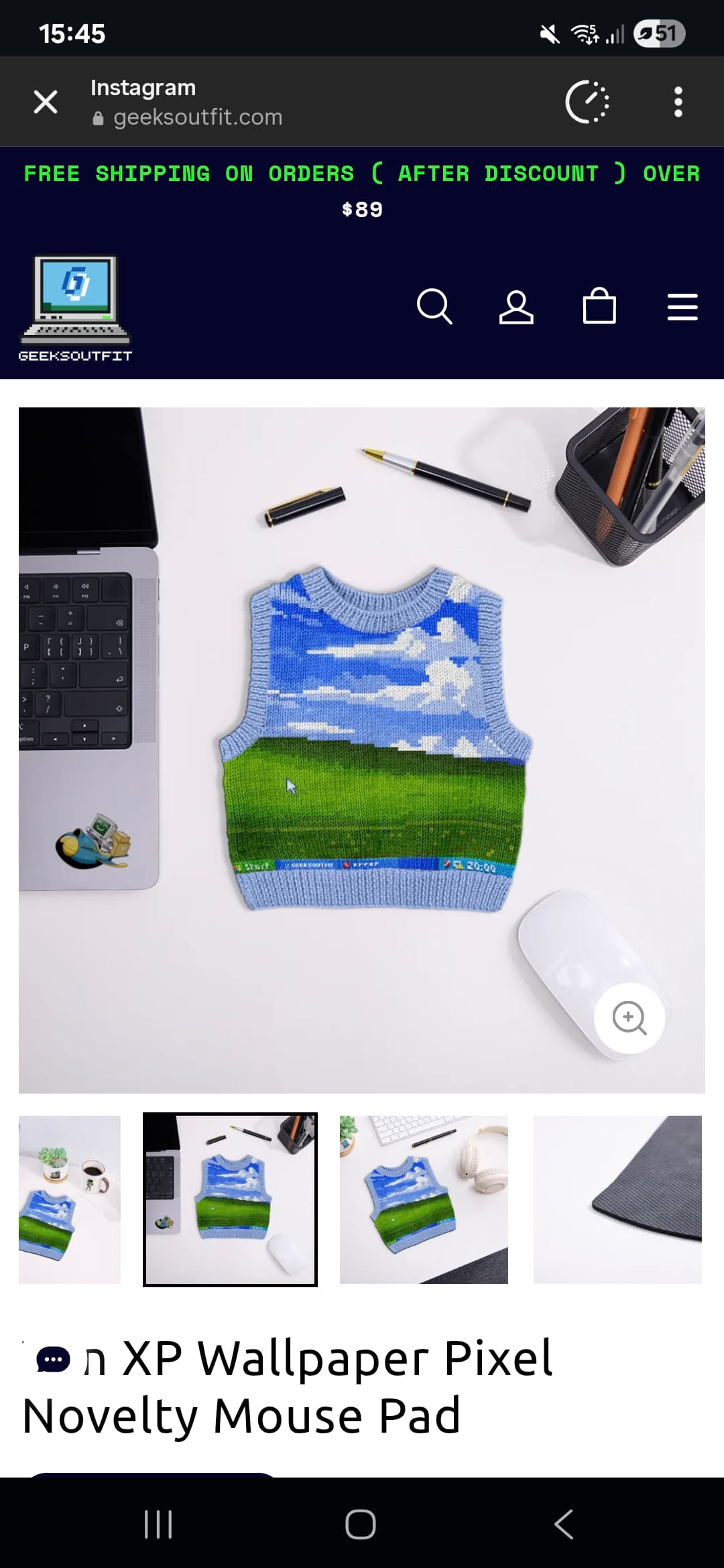The image size is (724, 1568).
Task: Select the thumbnail showing the dark pad underside
Action: click(x=617, y=1199)
